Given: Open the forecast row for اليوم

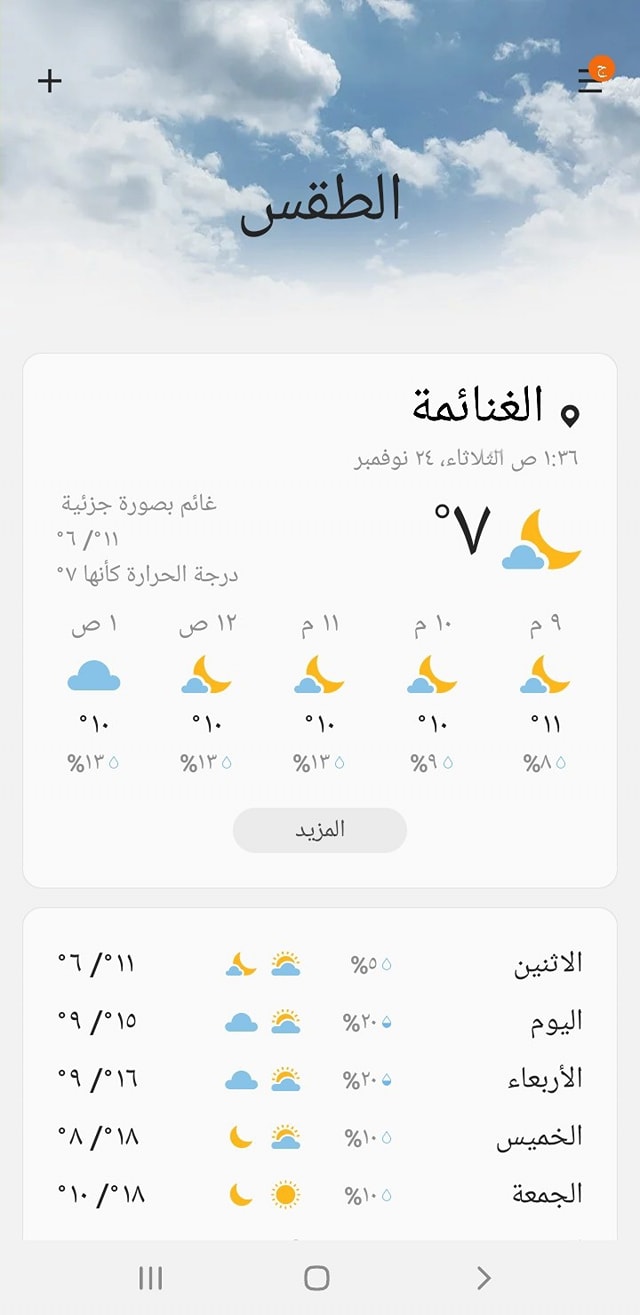Looking at the screenshot, I should (x=320, y=1022).
